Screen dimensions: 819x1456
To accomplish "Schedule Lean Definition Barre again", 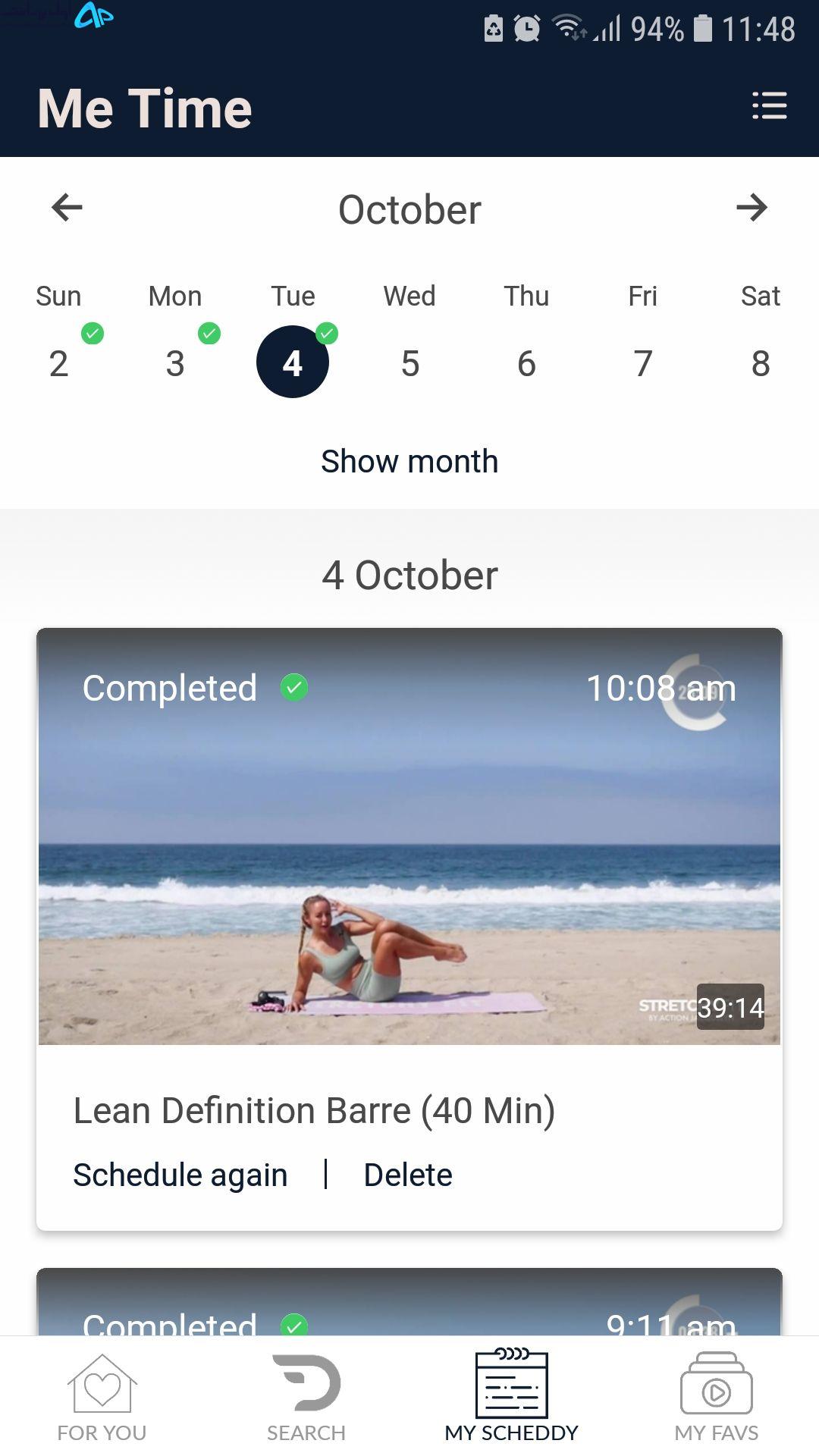I will pos(180,1175).
